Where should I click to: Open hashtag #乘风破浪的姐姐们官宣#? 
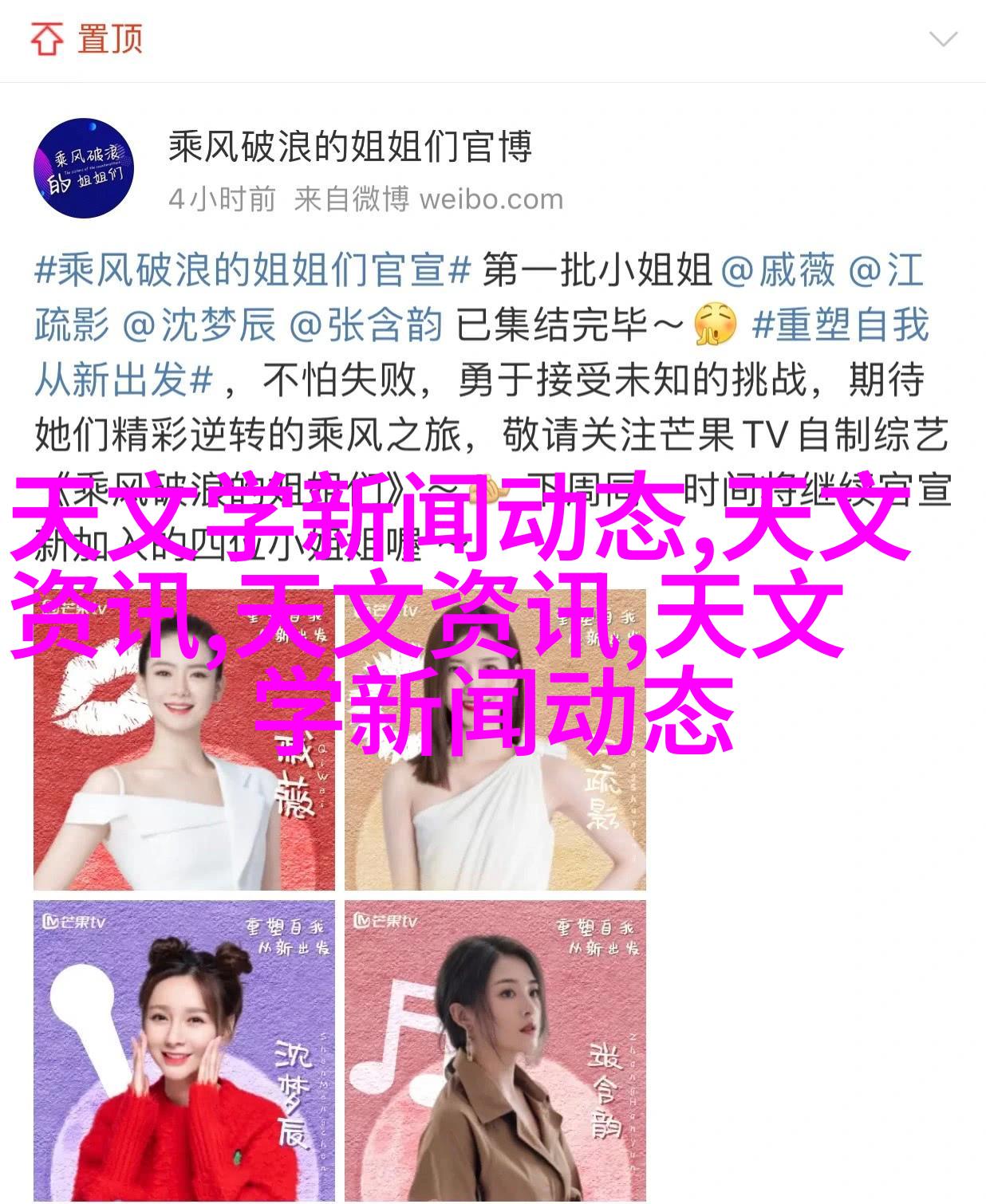[x=253, y=272]
